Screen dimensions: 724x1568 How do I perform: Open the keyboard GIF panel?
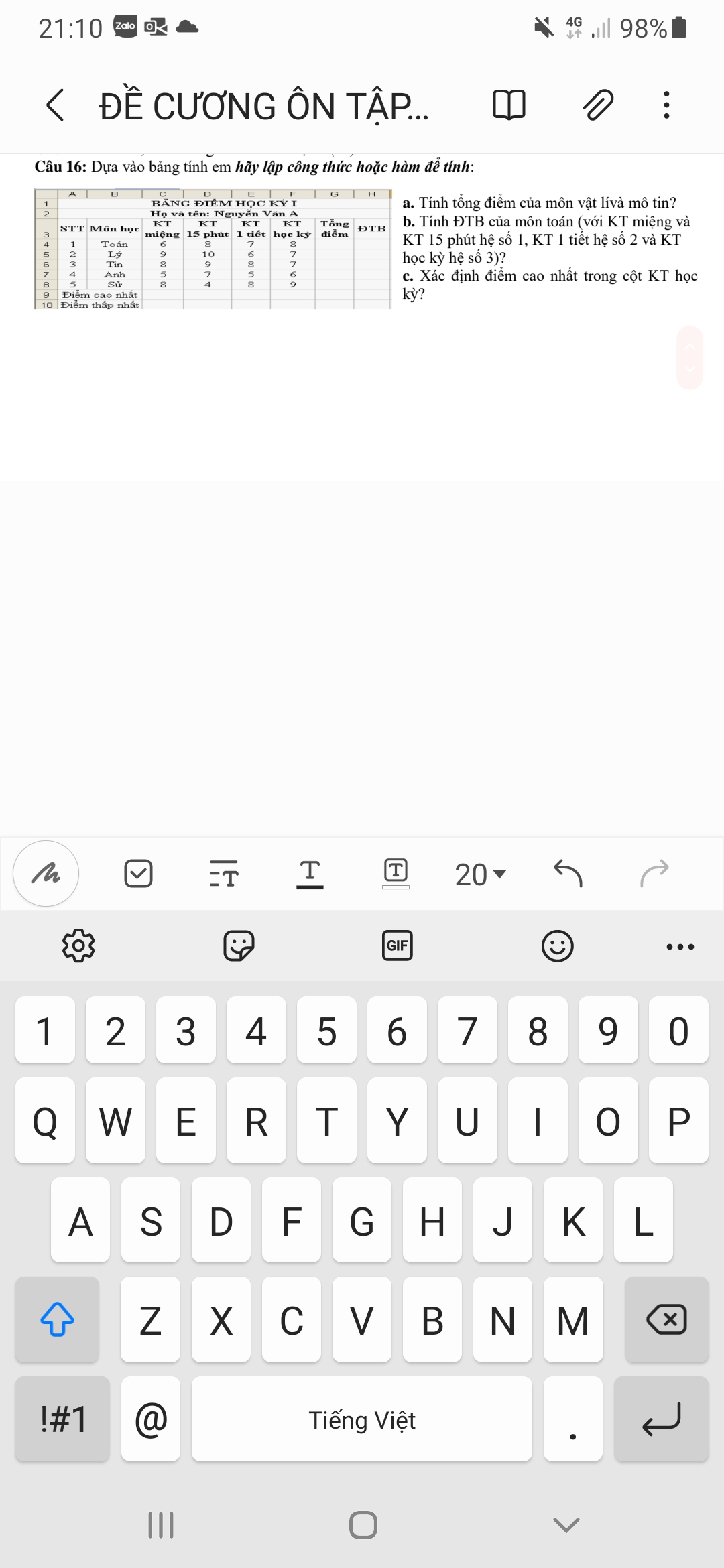click(397, 946)
